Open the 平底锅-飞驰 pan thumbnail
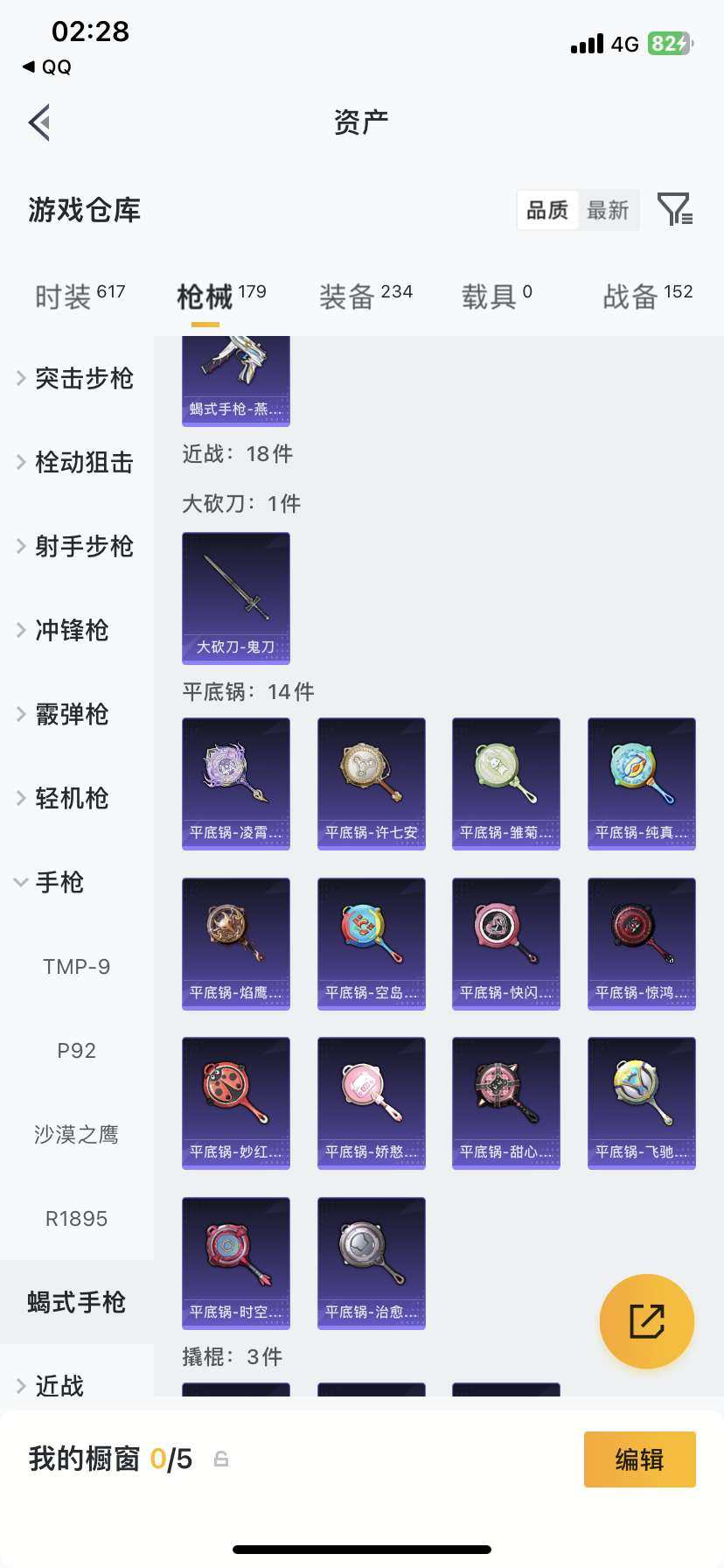The width and height of the screenshot is (724, 1568). [x=641, y=1101]
